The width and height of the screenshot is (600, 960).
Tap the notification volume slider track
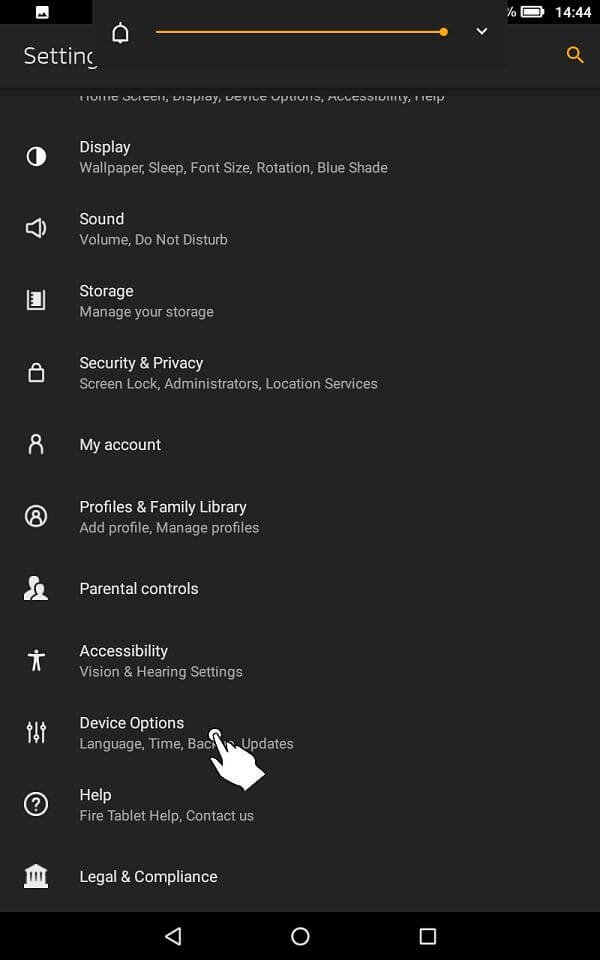coord(301,32)
